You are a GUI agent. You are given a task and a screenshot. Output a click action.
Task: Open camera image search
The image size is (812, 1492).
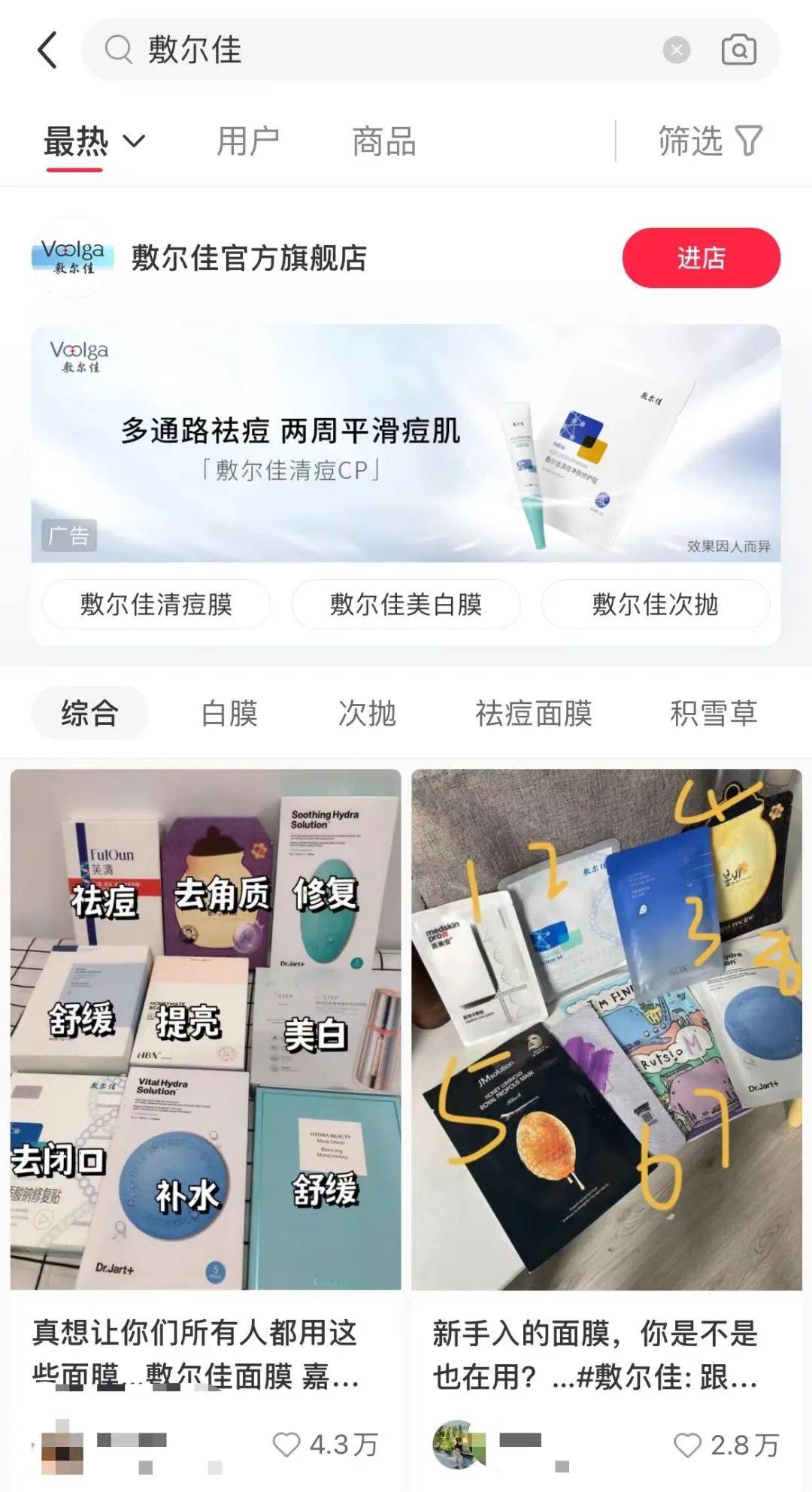738,50
